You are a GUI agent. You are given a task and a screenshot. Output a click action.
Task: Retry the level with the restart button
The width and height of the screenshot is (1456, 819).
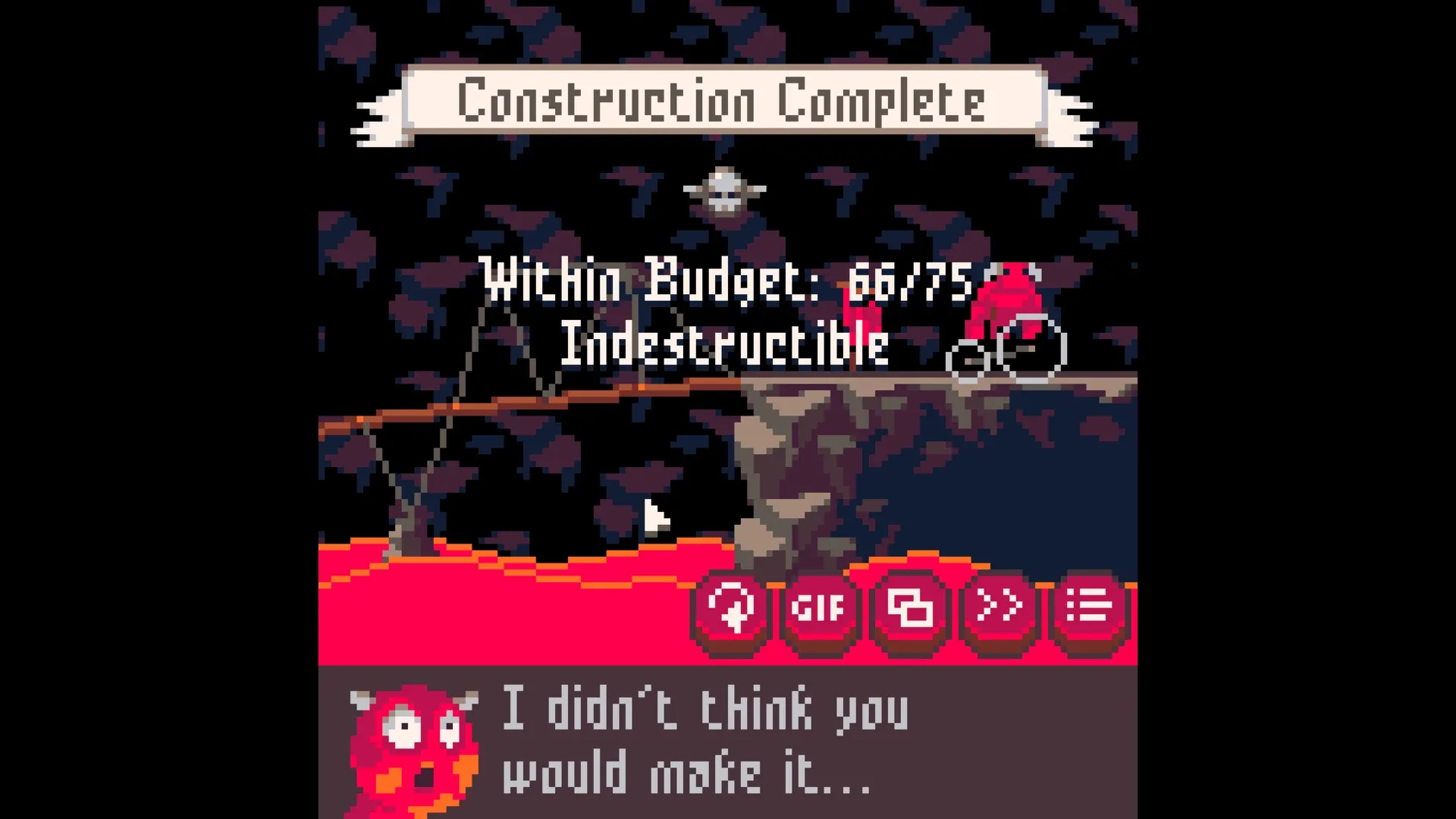click(732, 607)
